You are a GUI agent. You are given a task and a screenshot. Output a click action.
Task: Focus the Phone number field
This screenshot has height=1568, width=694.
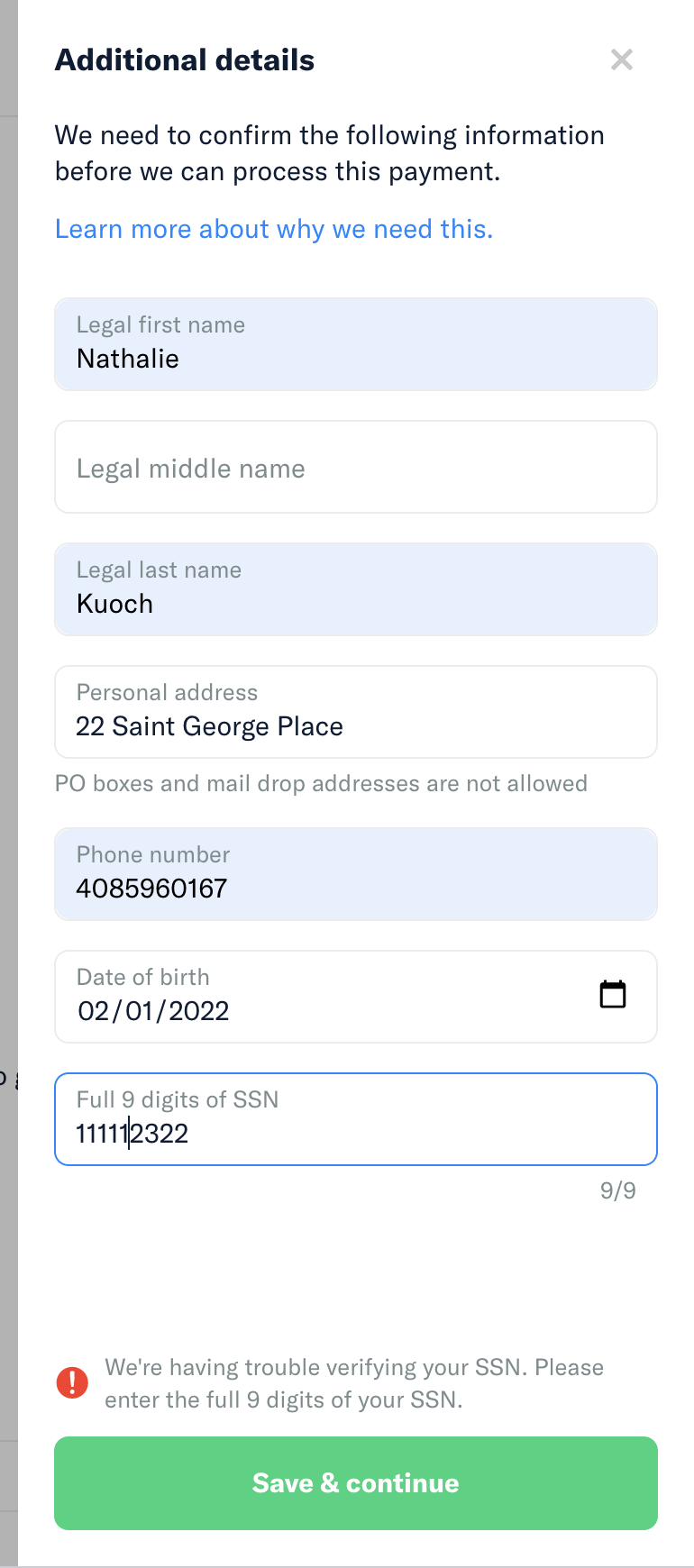pos(356,874)
